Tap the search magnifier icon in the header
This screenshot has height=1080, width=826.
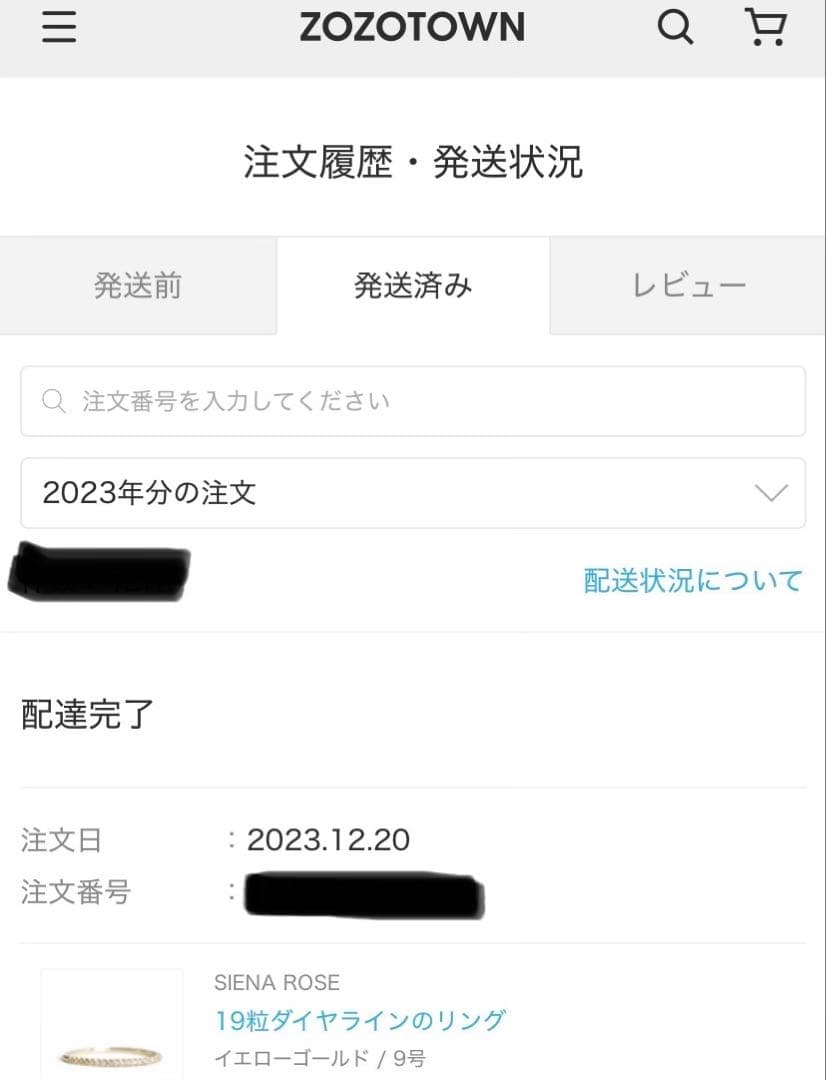[675, 27]
